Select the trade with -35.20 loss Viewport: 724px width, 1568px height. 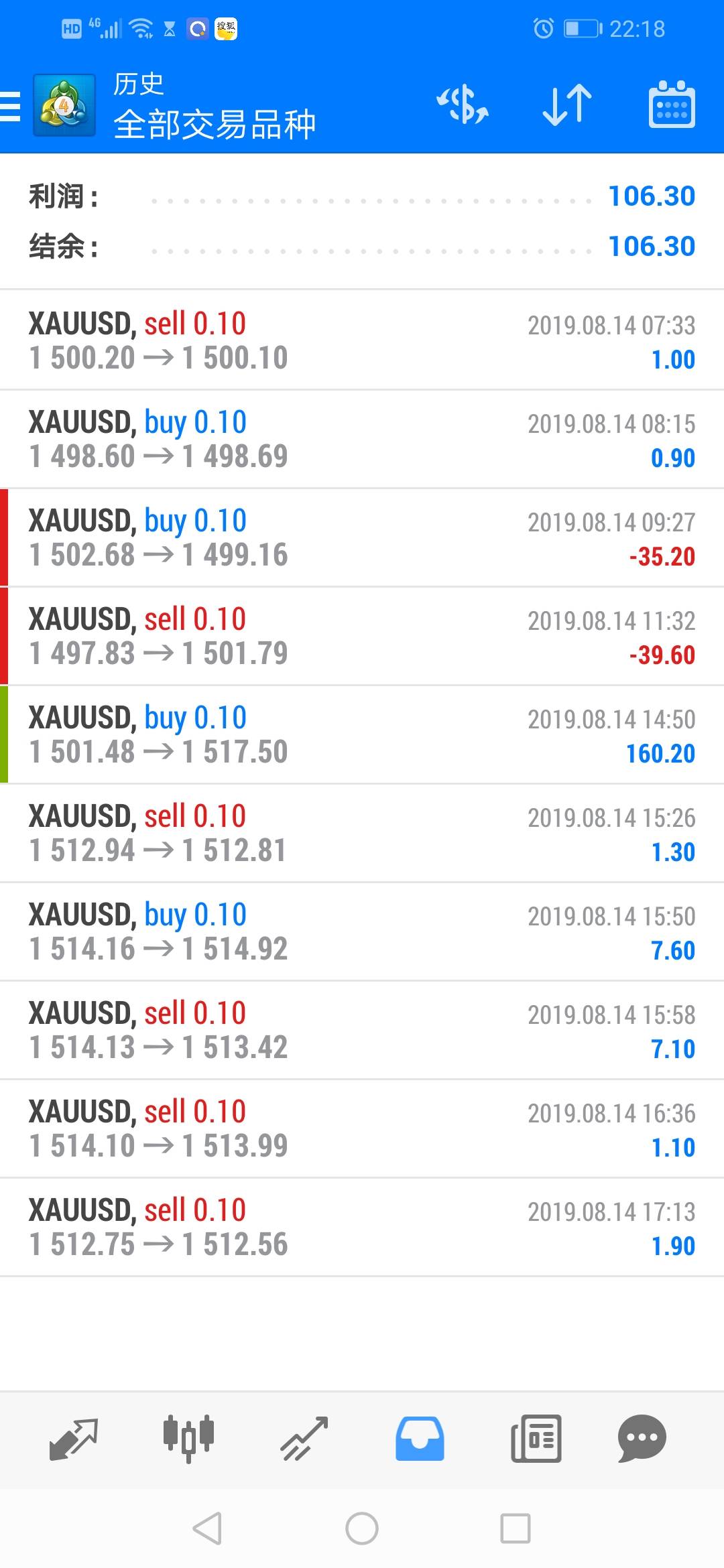(362, 537)
